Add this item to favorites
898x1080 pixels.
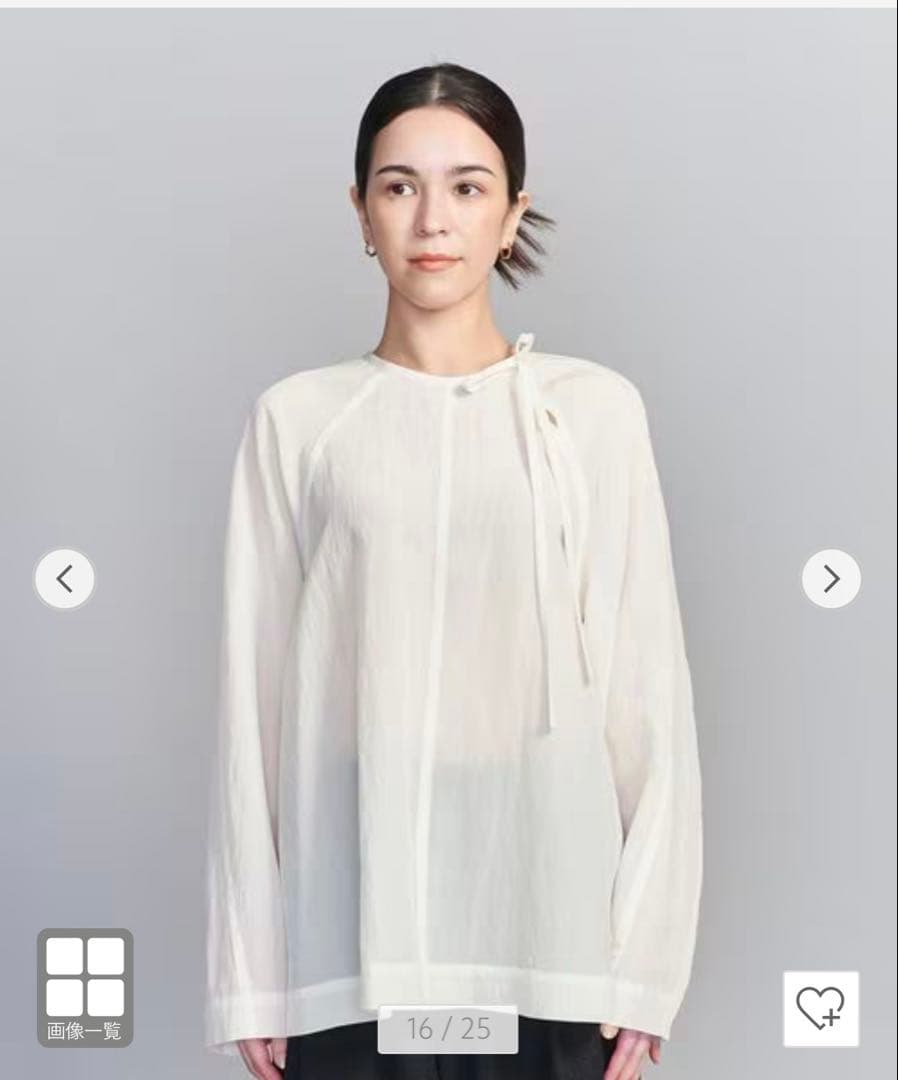click(x=820, y=1008)
